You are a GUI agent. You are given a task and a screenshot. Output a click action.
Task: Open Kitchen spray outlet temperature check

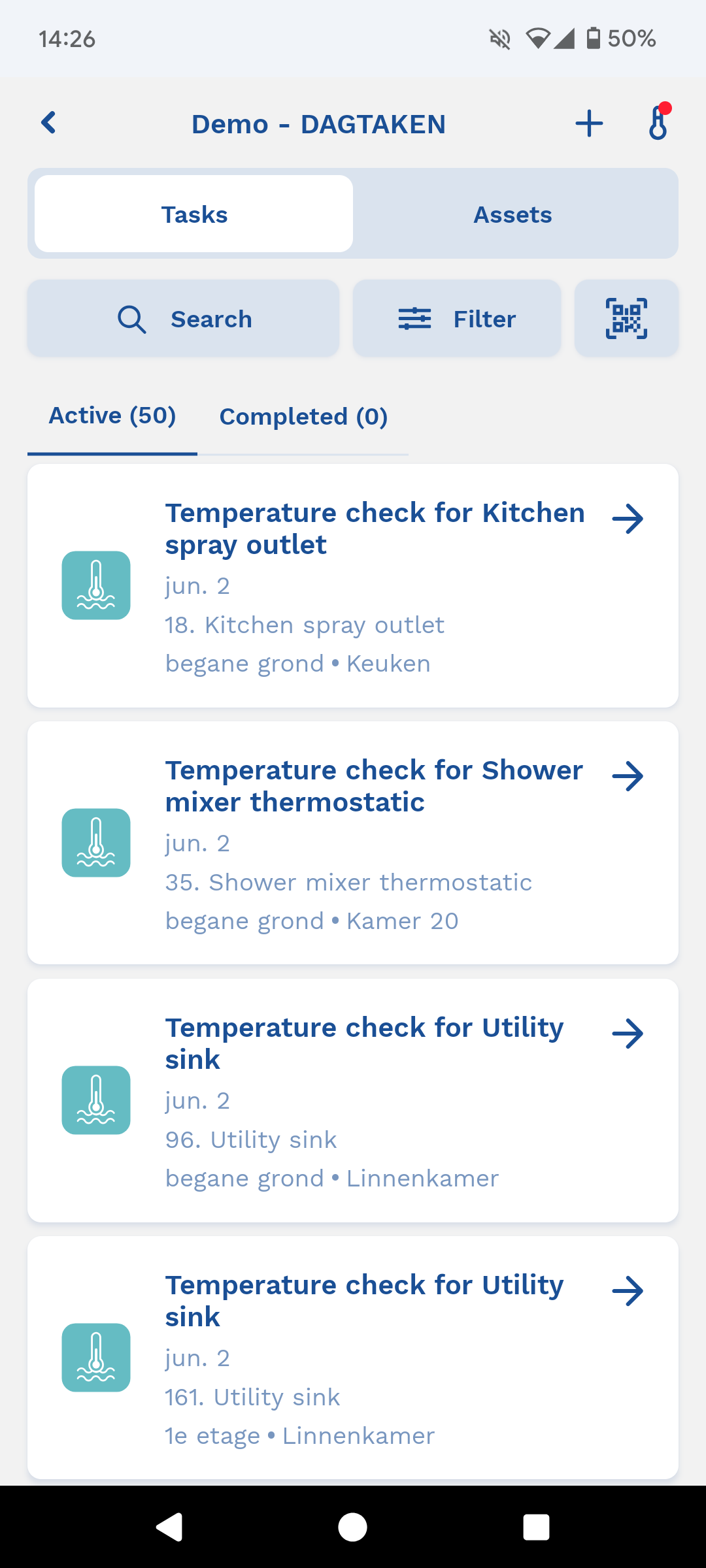pos(353,585)
